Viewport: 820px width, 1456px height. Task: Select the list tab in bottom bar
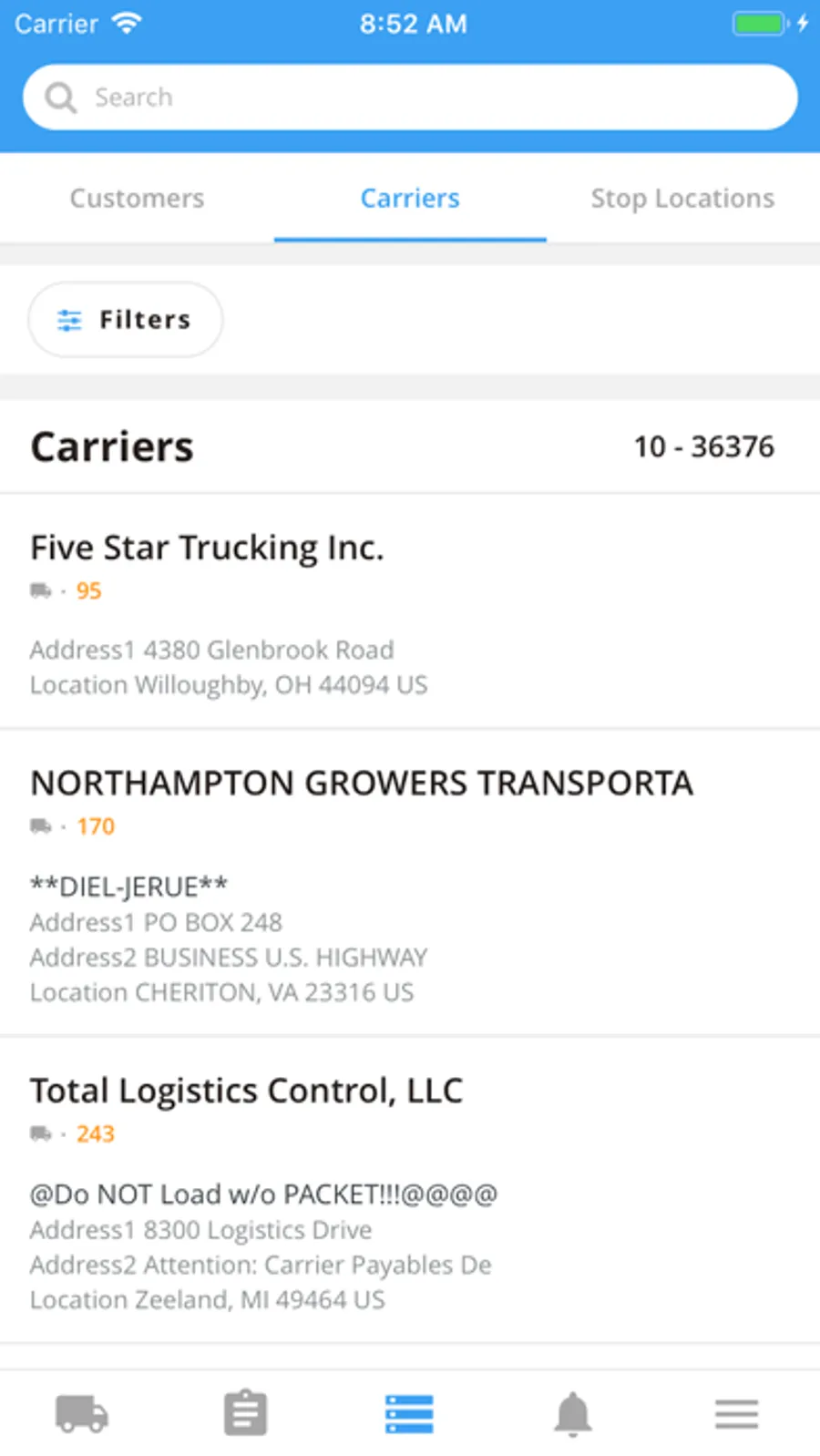pos(409,1414)
